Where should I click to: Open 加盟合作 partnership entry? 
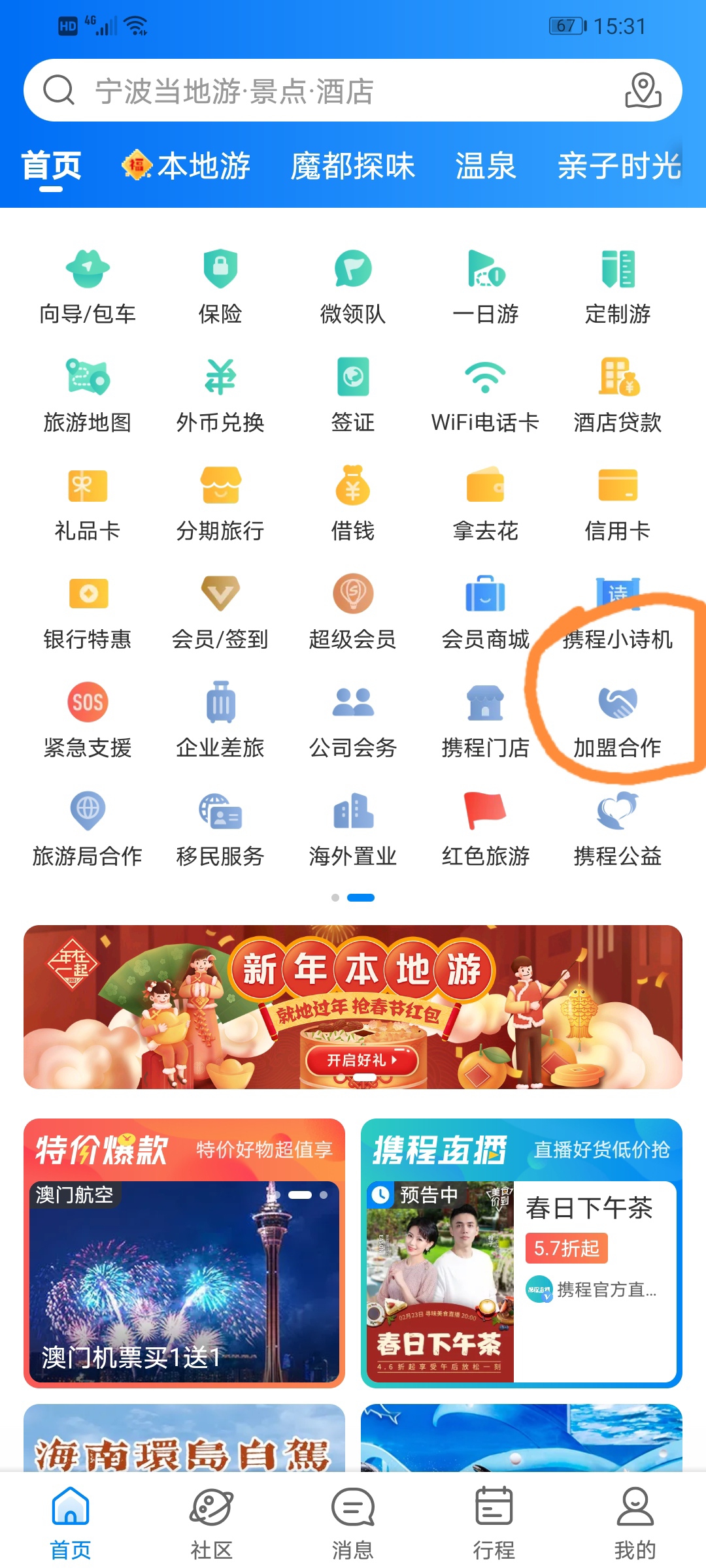click(x=617, y=719)
